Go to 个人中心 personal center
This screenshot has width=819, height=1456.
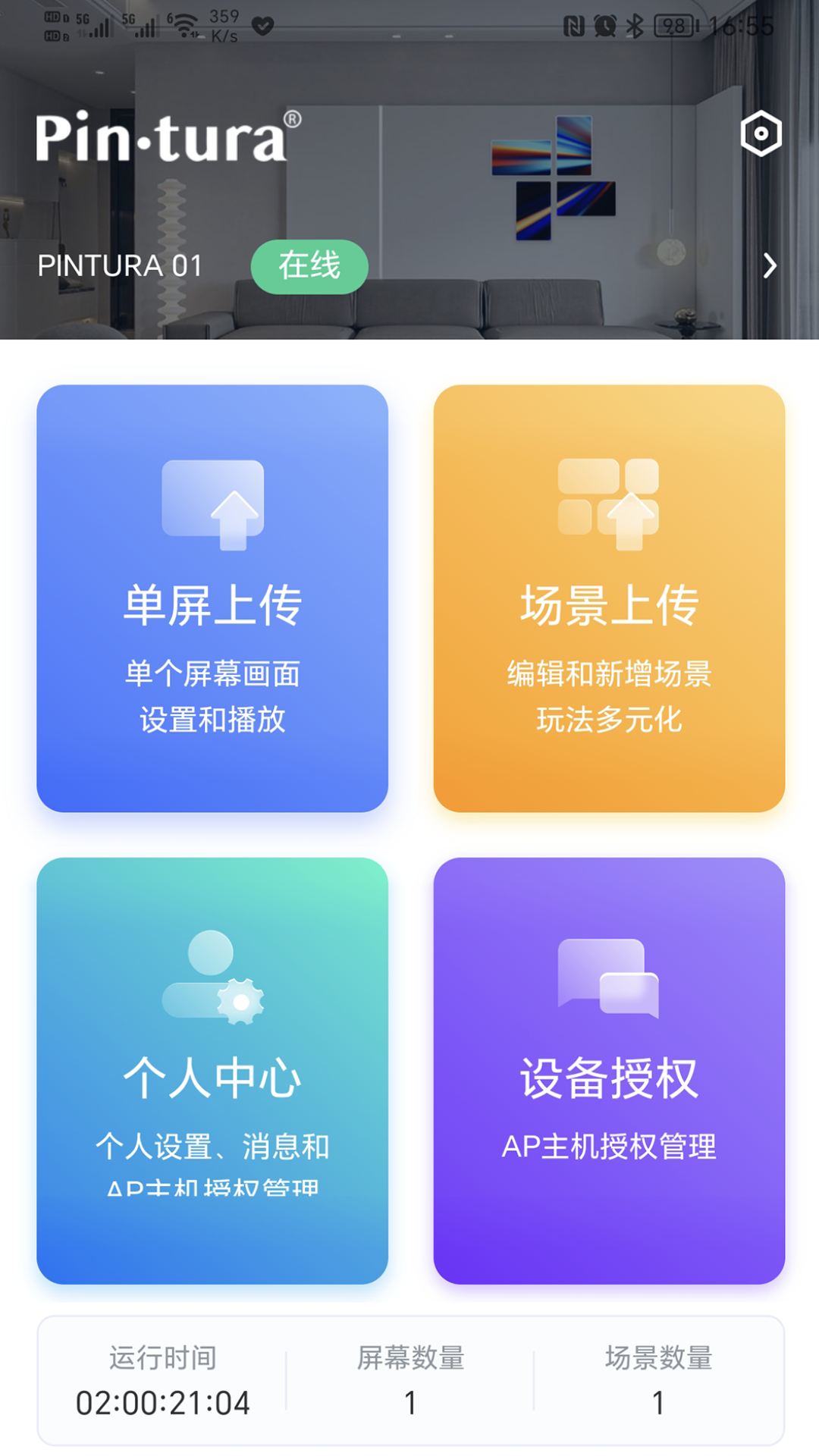[x=212, y=1071]
